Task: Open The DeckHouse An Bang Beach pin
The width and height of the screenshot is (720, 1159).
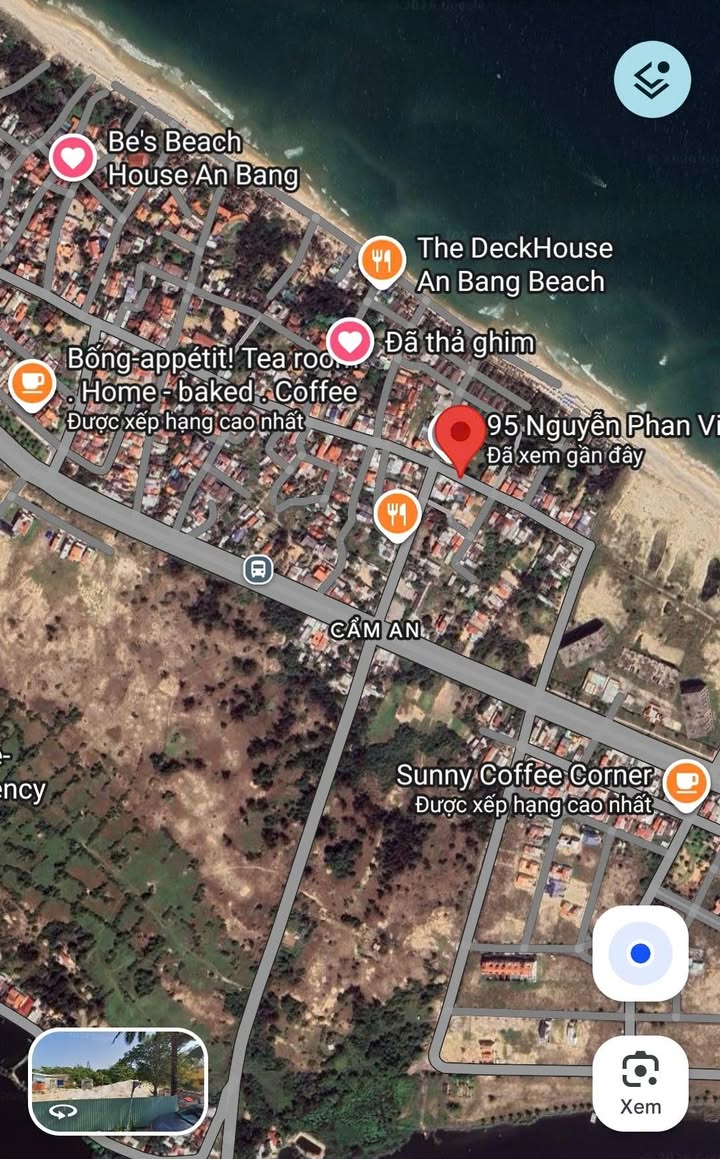Action: [382, 262]
